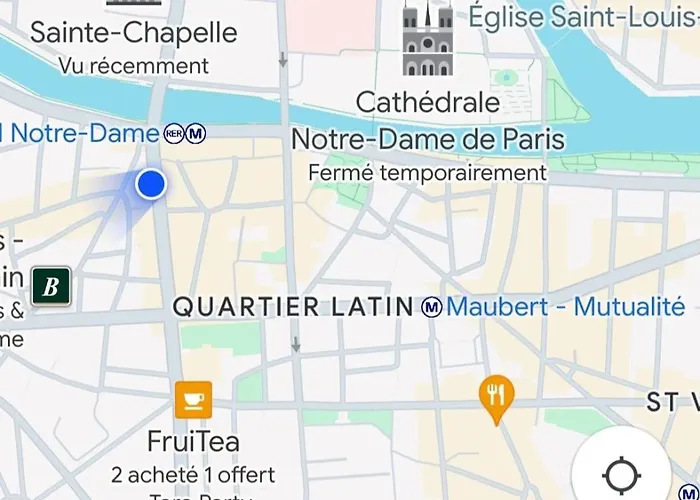The image size is (700, 500).
Task: Tap the green B store marker
Action: [x=50, y=287]
